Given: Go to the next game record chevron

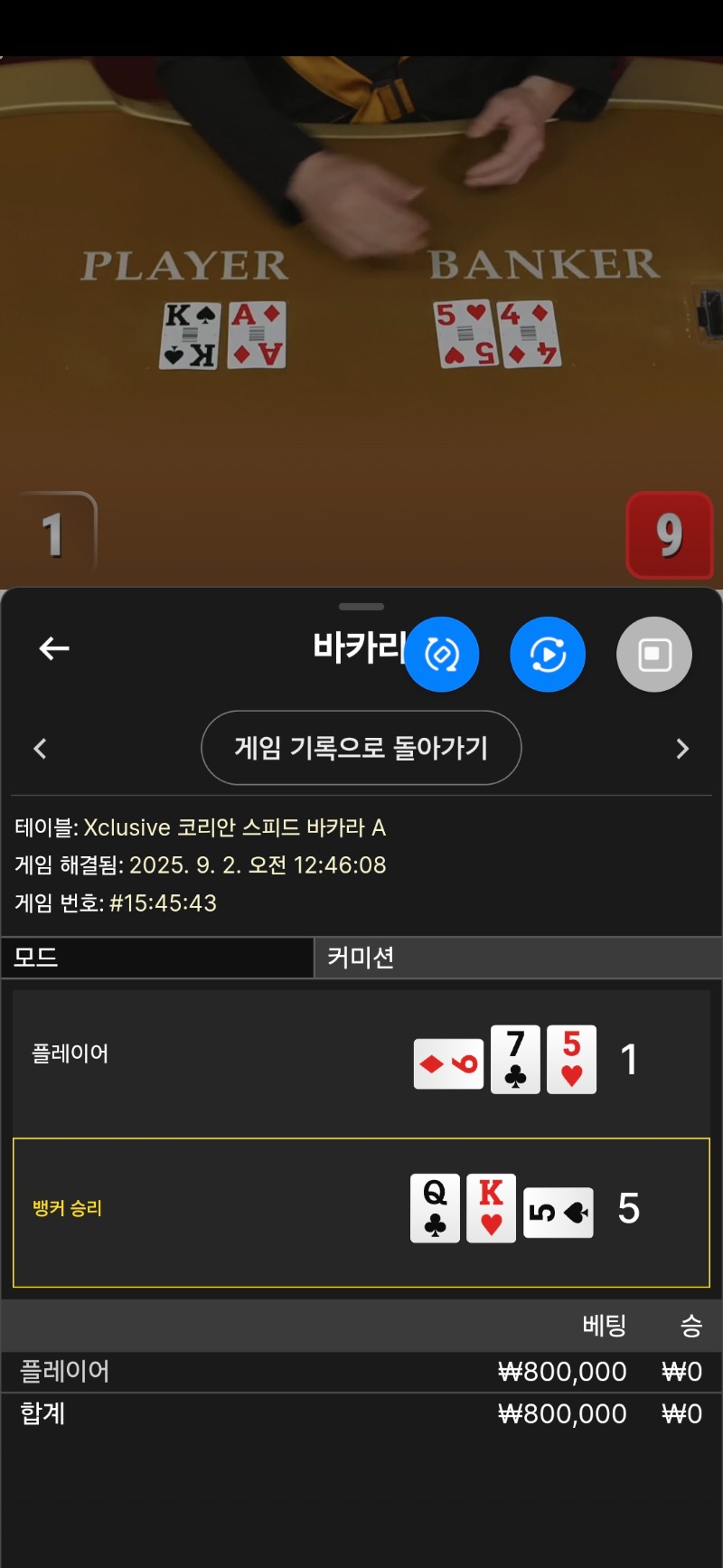Looking at the screenshot, I should 682,749.
